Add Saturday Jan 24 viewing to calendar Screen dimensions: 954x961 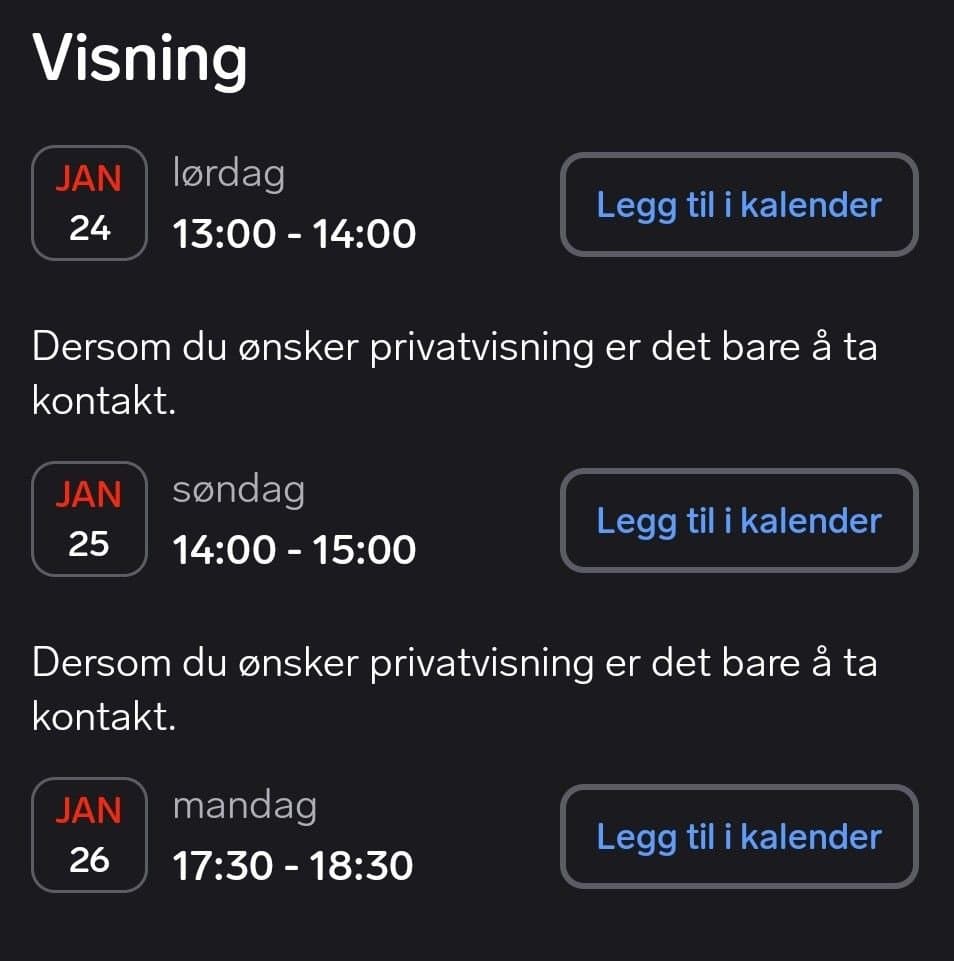[x=738, y=205]
